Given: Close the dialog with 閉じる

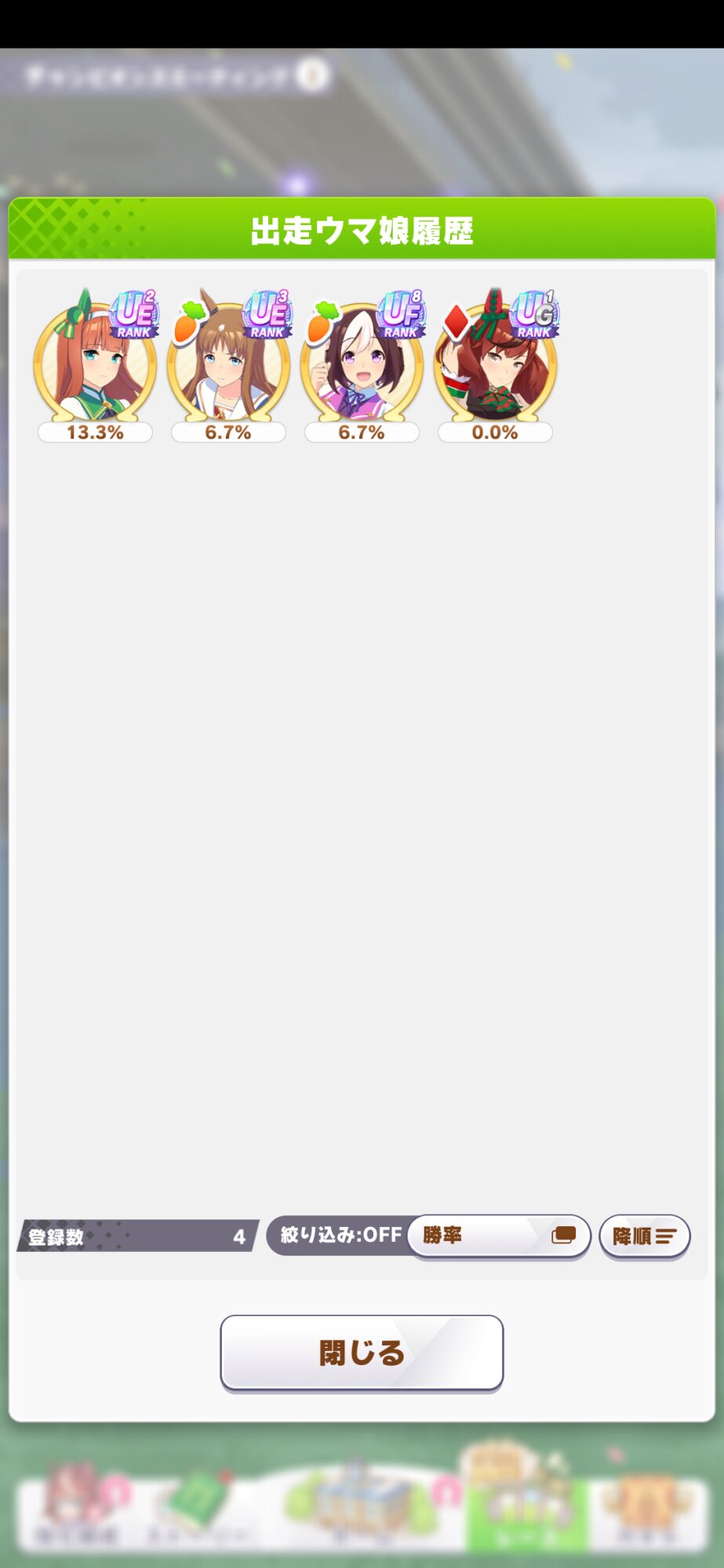Looking at the screenshot, I should [x=362, y=1353].
